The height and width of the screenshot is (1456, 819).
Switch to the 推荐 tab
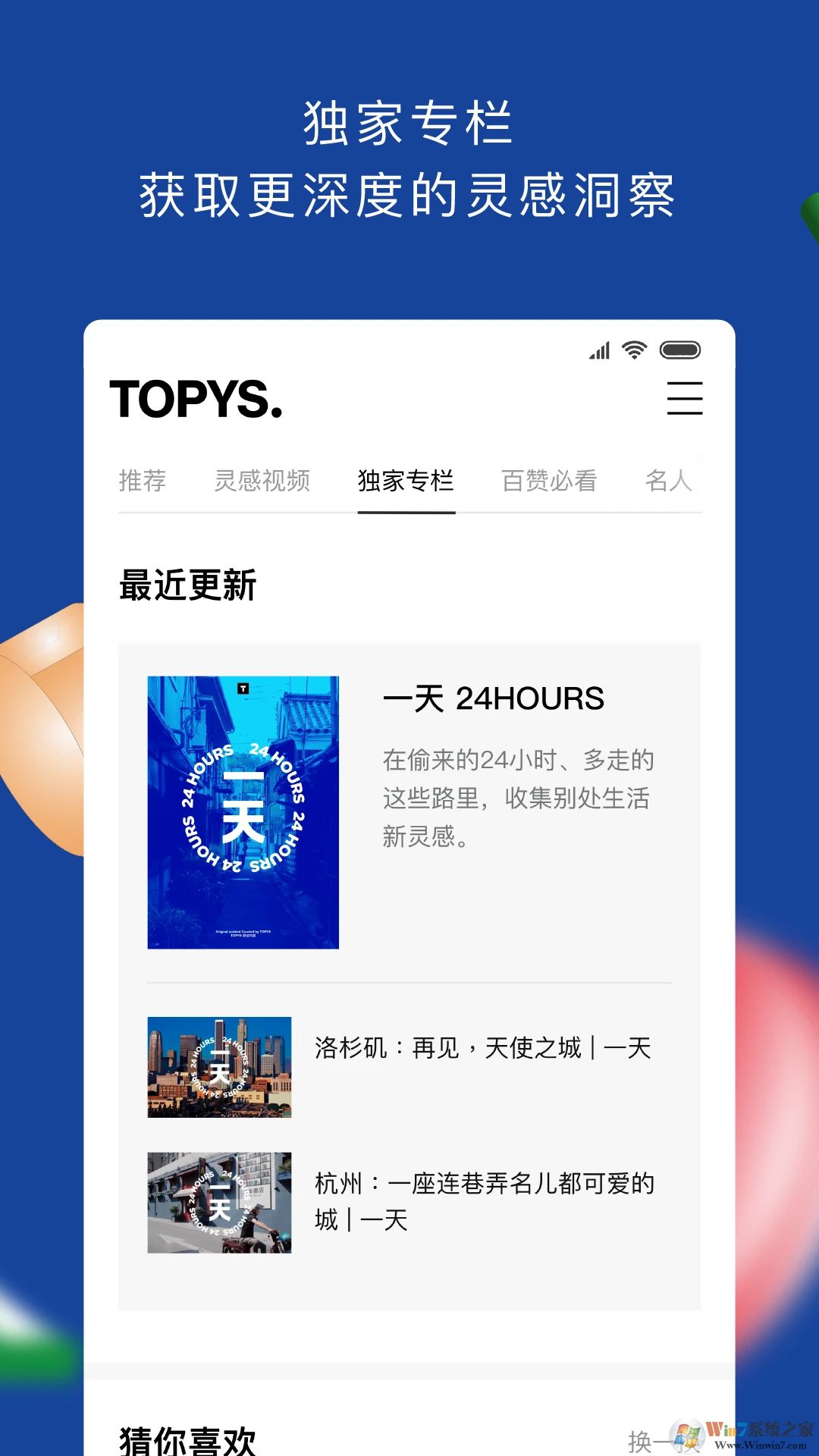144,480
